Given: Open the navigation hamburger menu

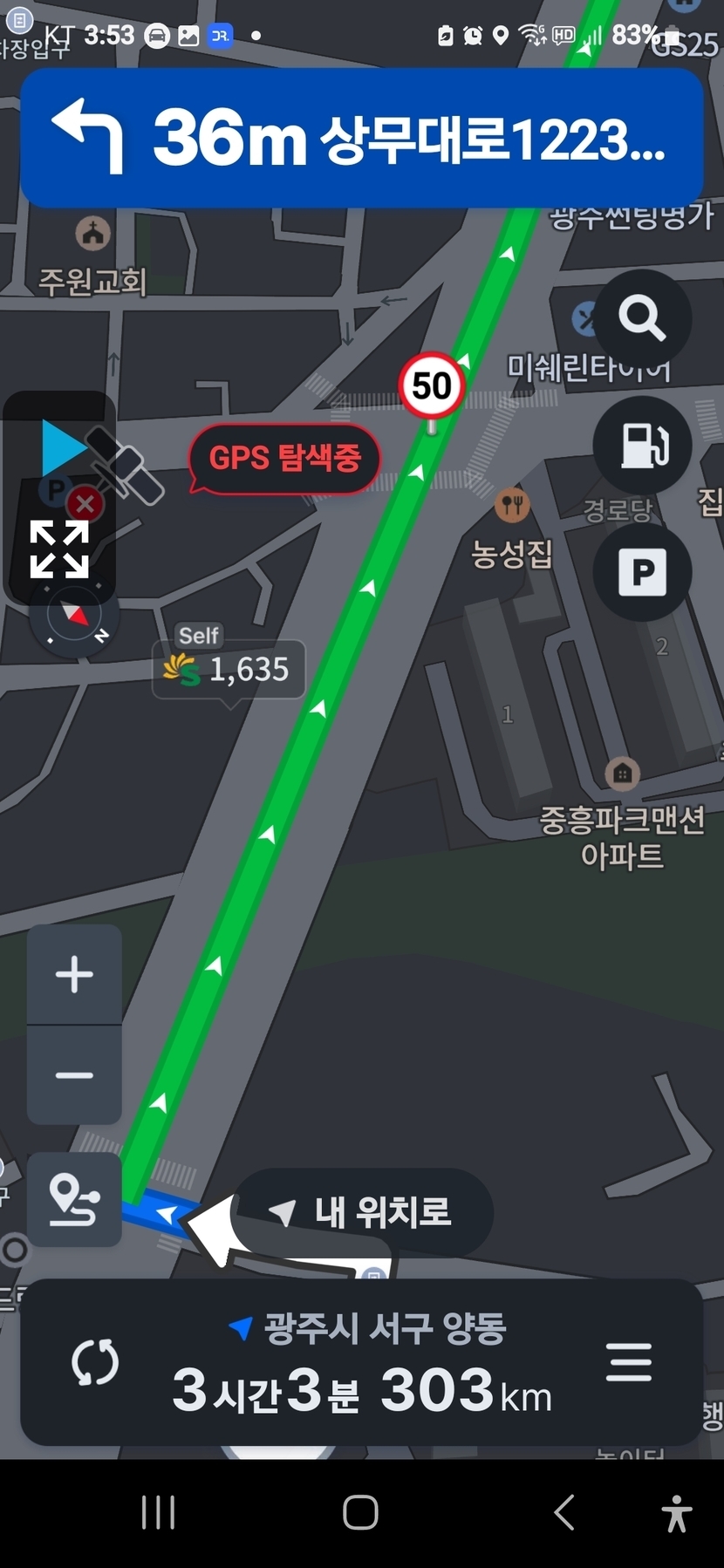Looking at the screenshot, I should (628, 1362).
